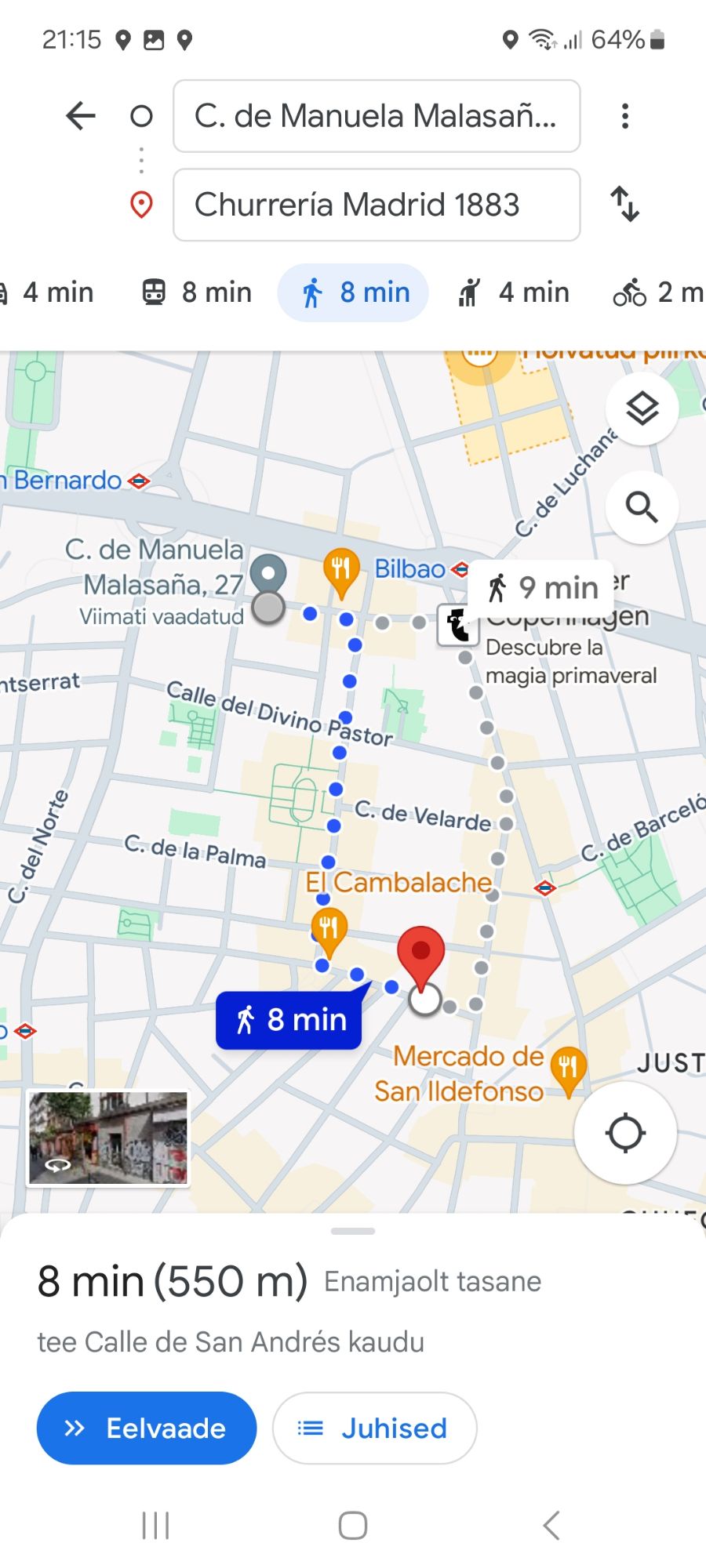The image size is (706, 1568).
Task: Switch to the public transit 8 min tab
Action: [198, 292]
